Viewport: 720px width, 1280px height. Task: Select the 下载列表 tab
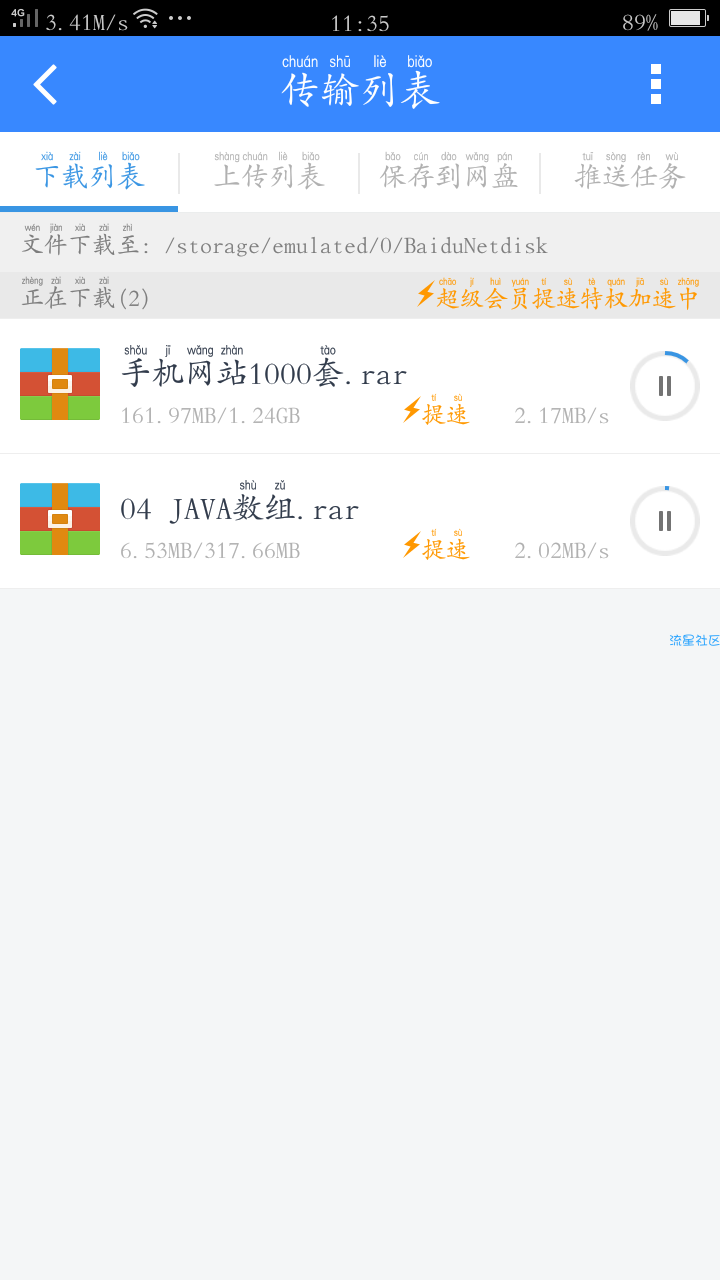click(x=90, y=172)
